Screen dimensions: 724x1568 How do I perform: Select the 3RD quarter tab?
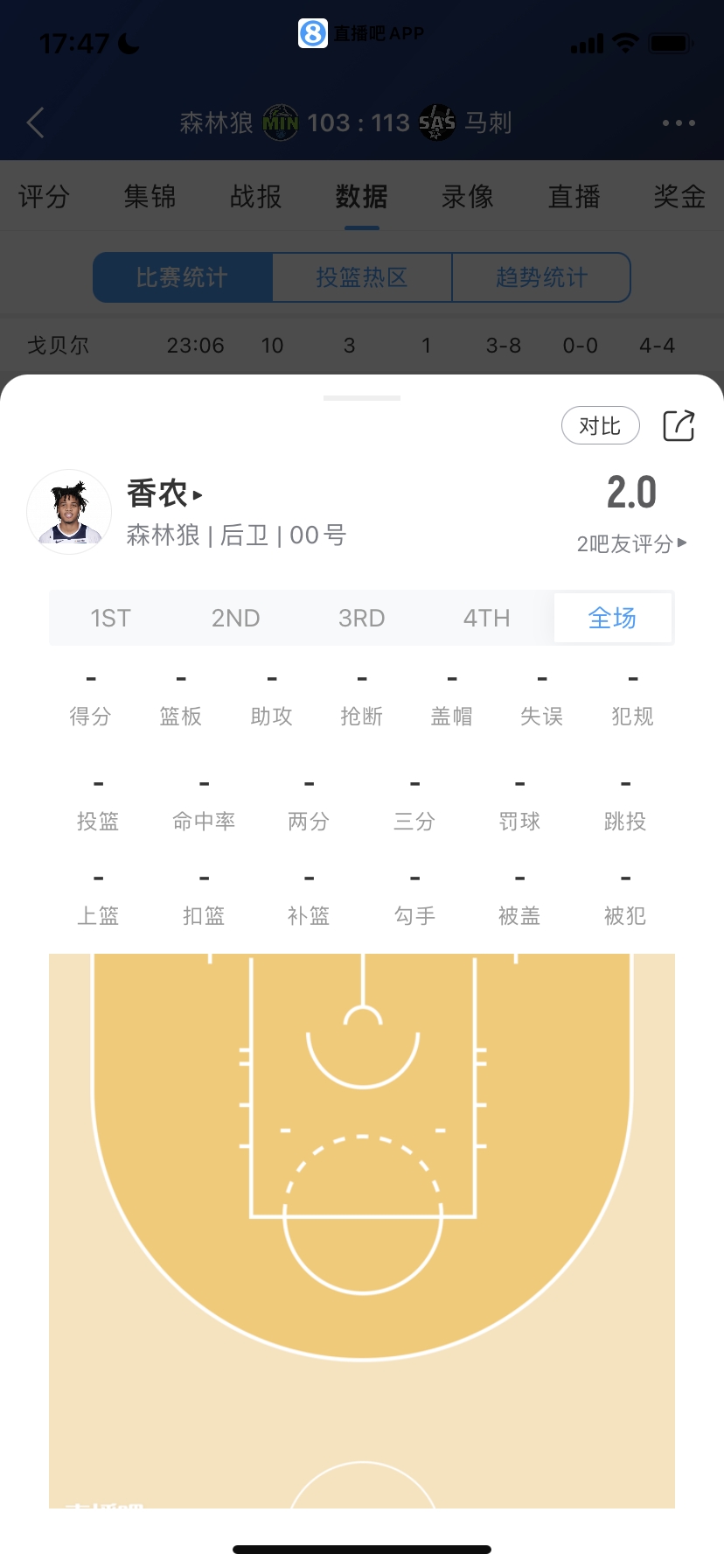click(361, 619)
